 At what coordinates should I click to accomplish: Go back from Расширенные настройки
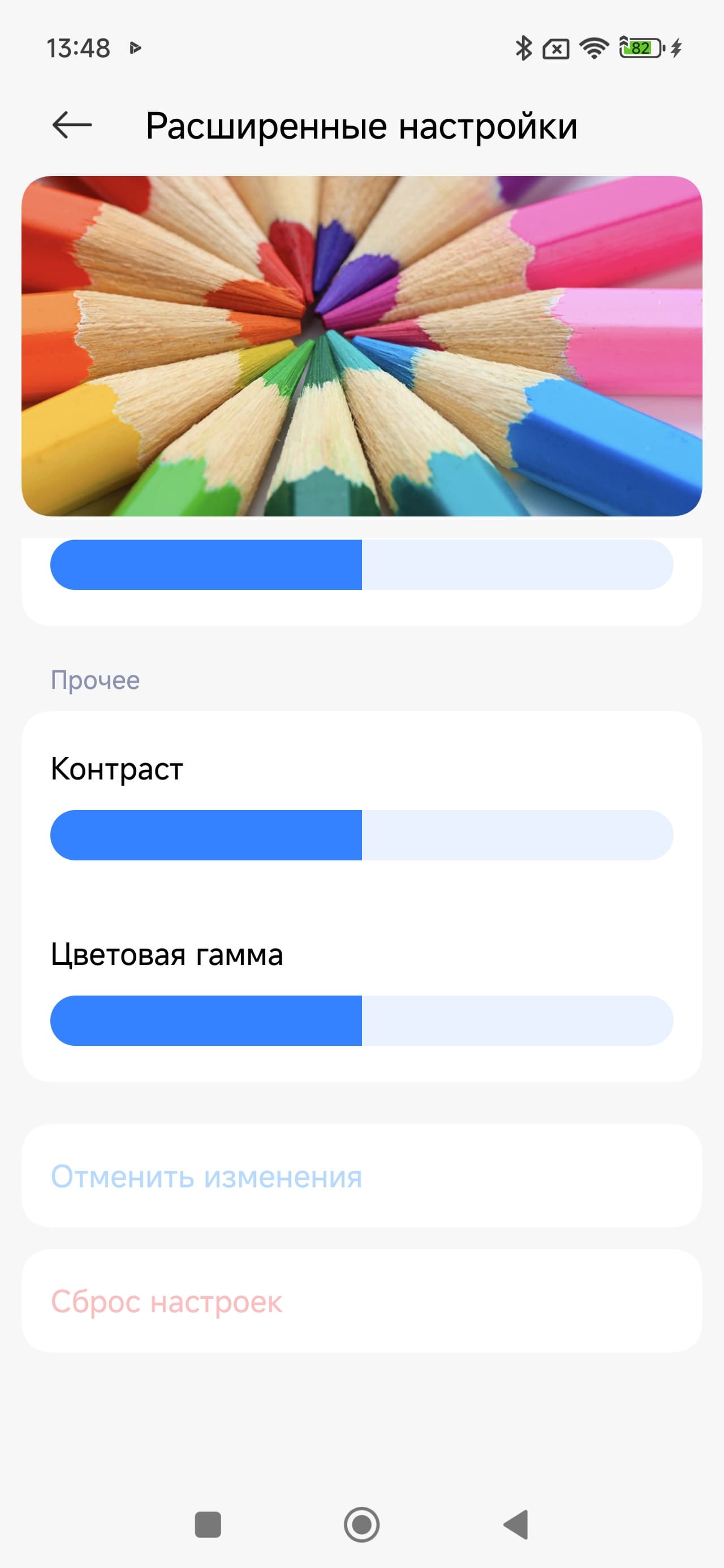pyautogui.click(x=72, y=126)
